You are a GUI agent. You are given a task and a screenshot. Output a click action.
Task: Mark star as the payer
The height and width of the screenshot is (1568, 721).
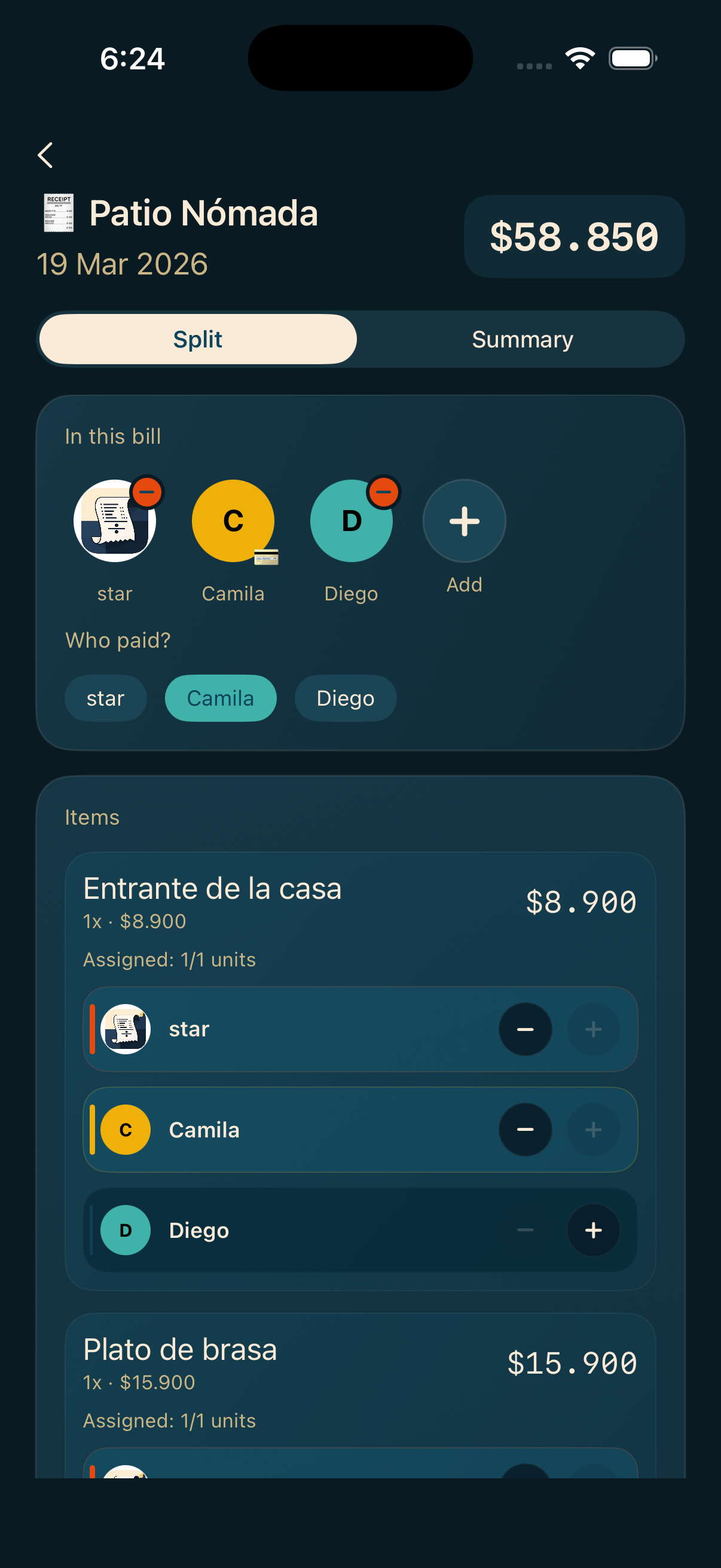105,698
